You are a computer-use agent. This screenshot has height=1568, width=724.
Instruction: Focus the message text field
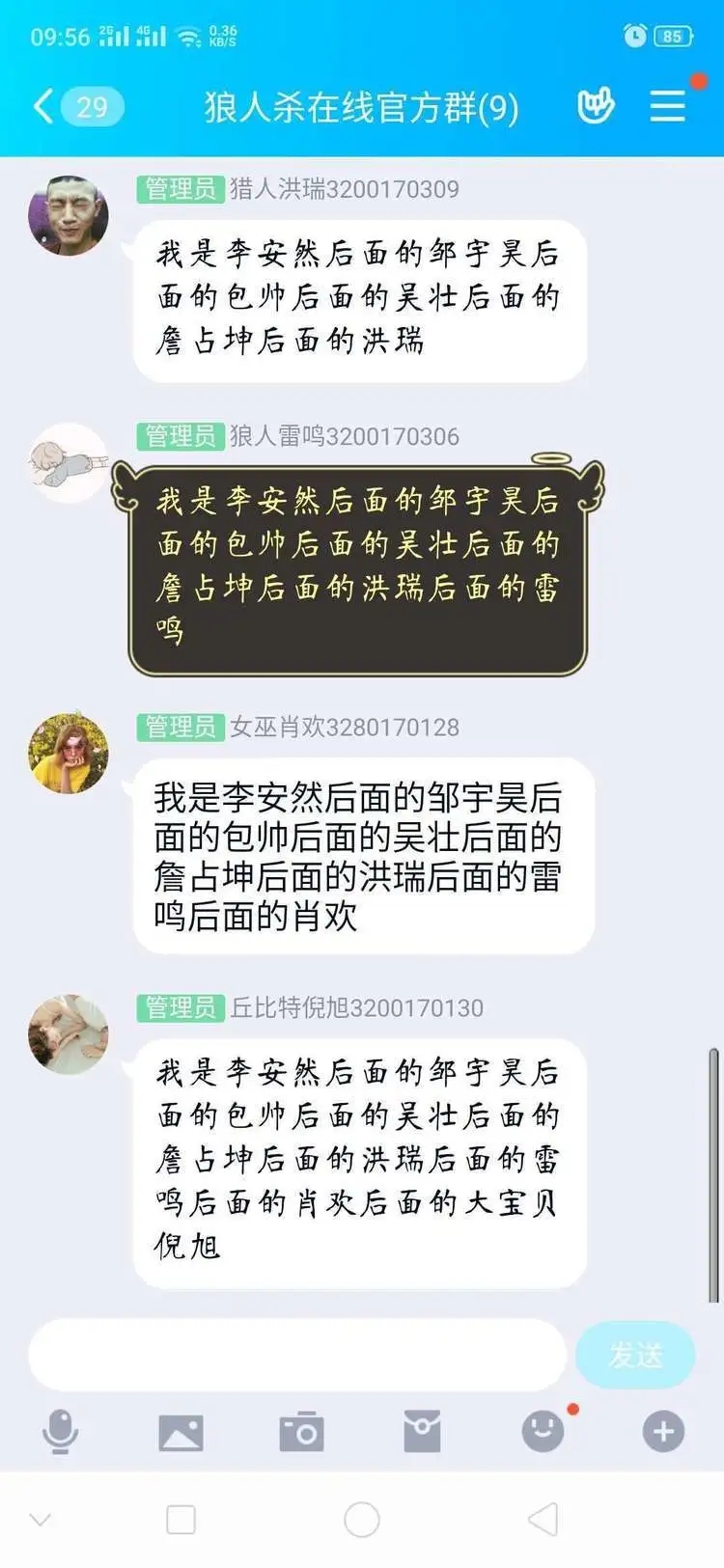[x=296, y=1354]
